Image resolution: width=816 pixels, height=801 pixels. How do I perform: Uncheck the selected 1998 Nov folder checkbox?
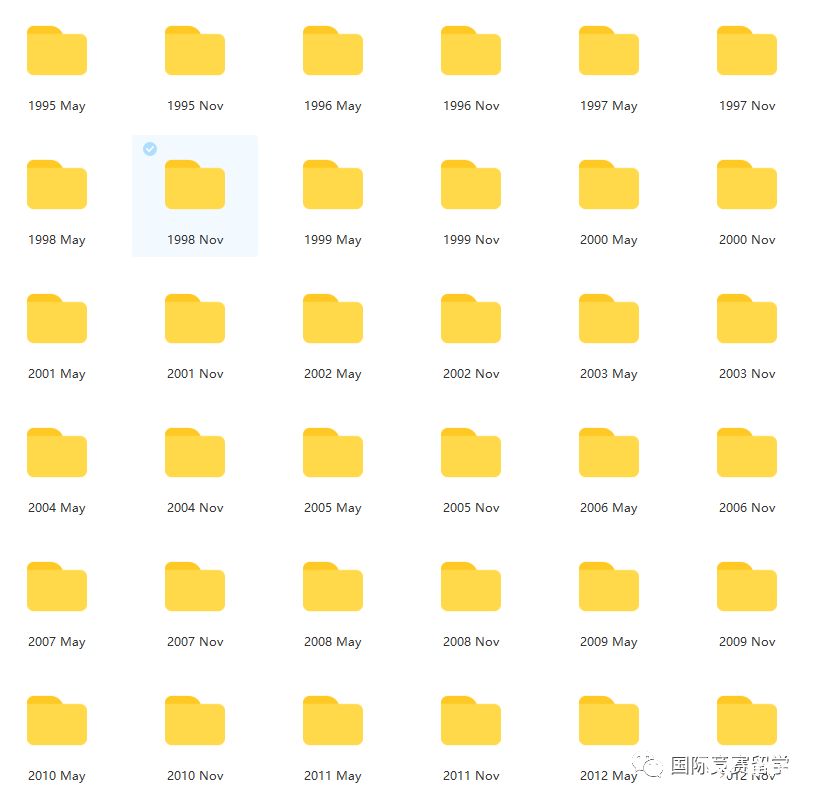coord(150,149)
